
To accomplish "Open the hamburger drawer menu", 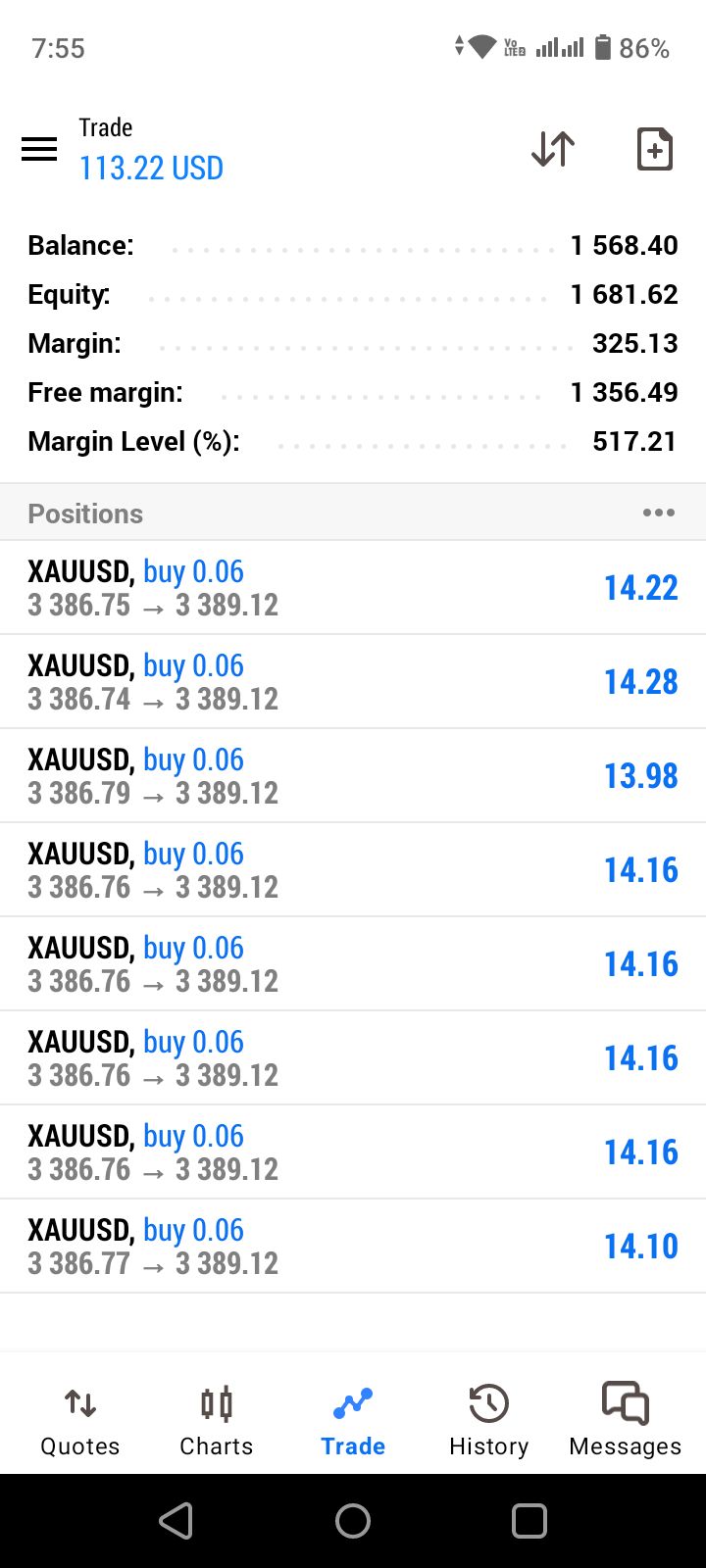I will point(39,149).
